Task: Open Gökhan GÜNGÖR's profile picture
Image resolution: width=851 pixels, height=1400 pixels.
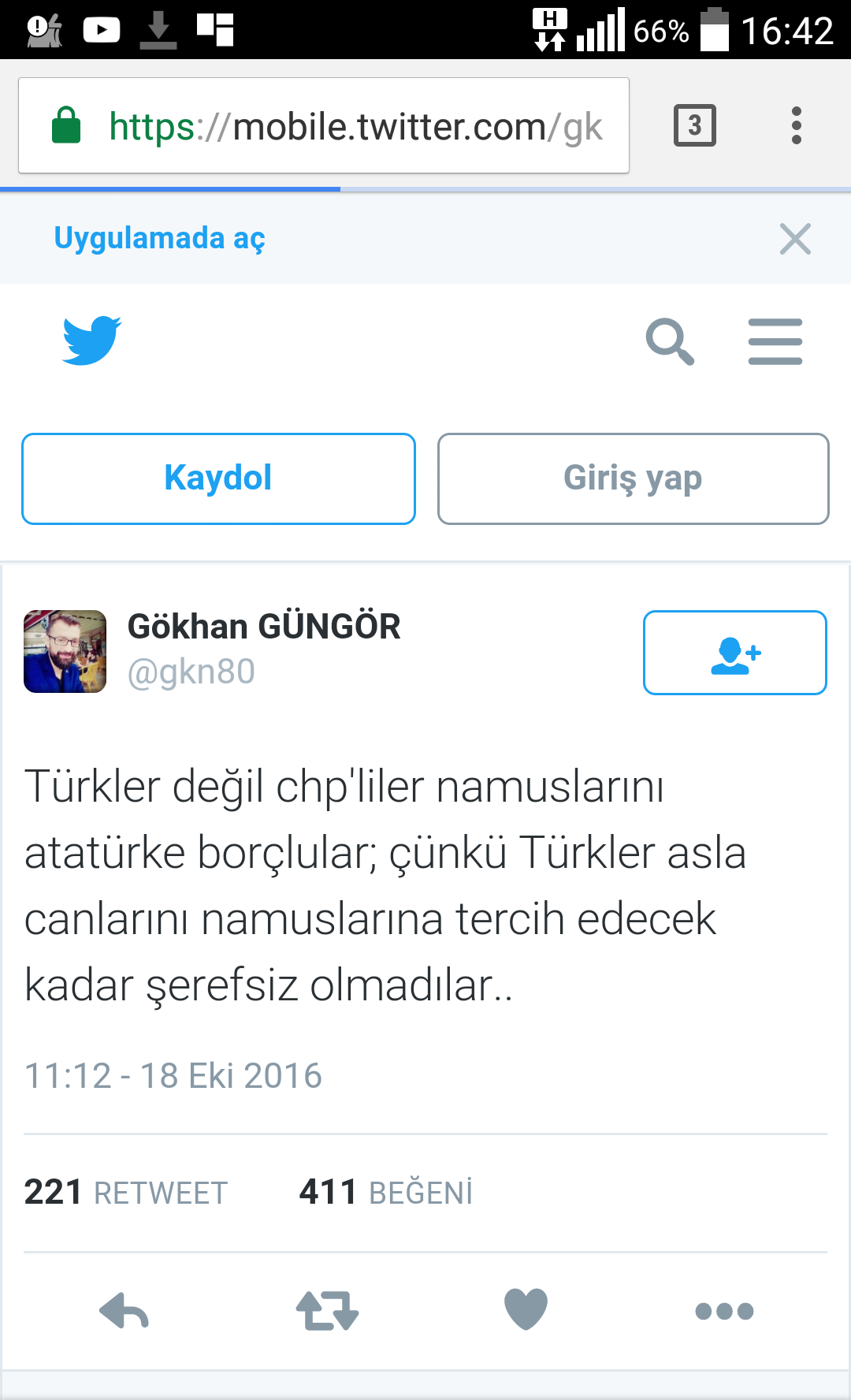Action: 65,651
